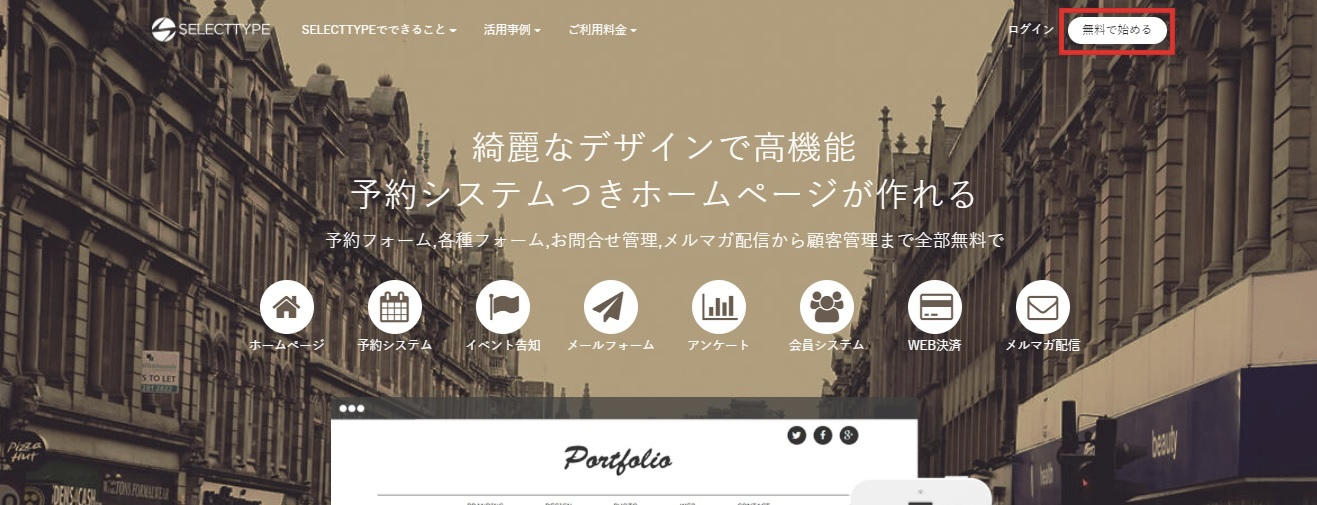
Task: Open the メールフォーム paper plane icon
Action: click(611, 307)
